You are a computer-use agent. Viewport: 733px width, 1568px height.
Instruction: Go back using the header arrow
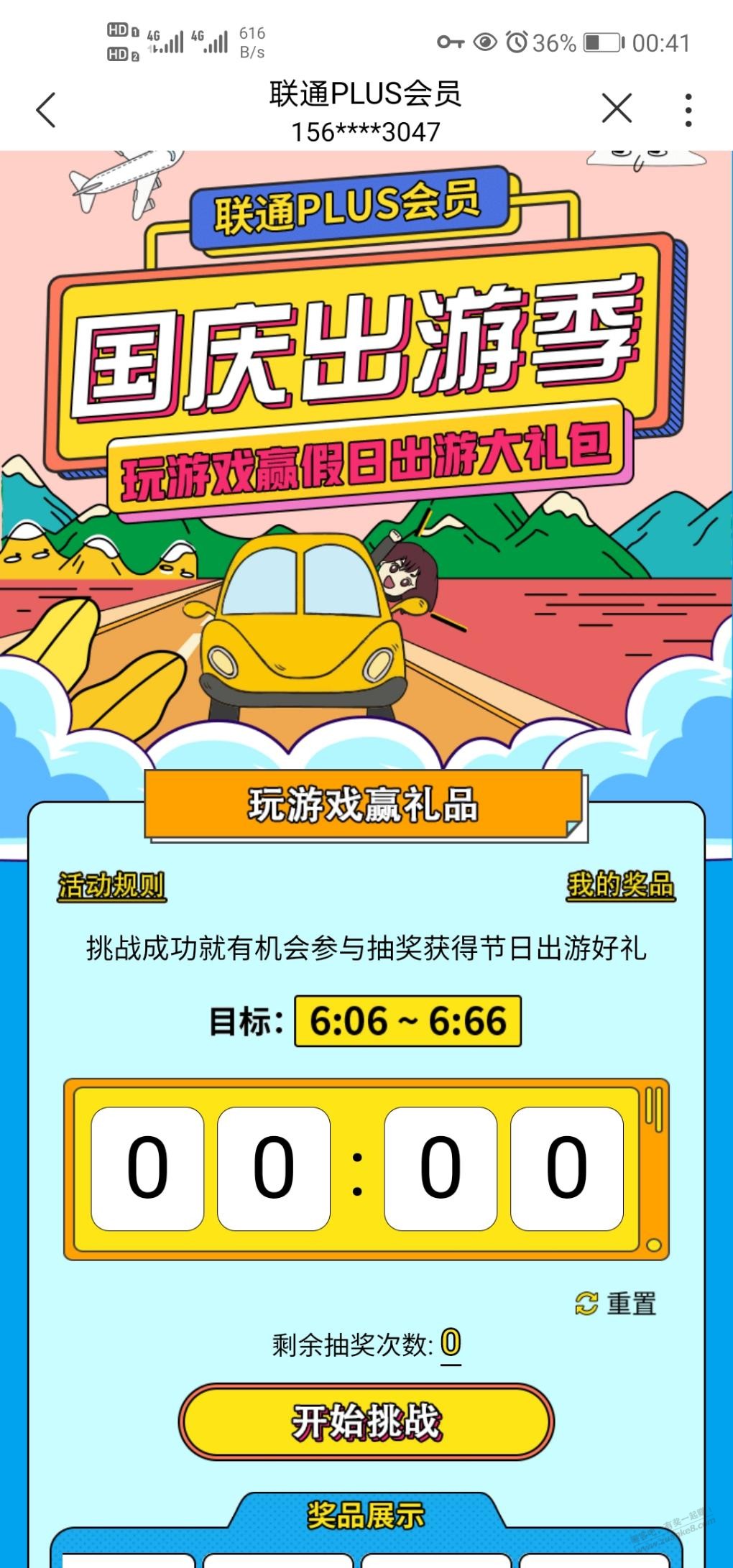tap(46, 111)
